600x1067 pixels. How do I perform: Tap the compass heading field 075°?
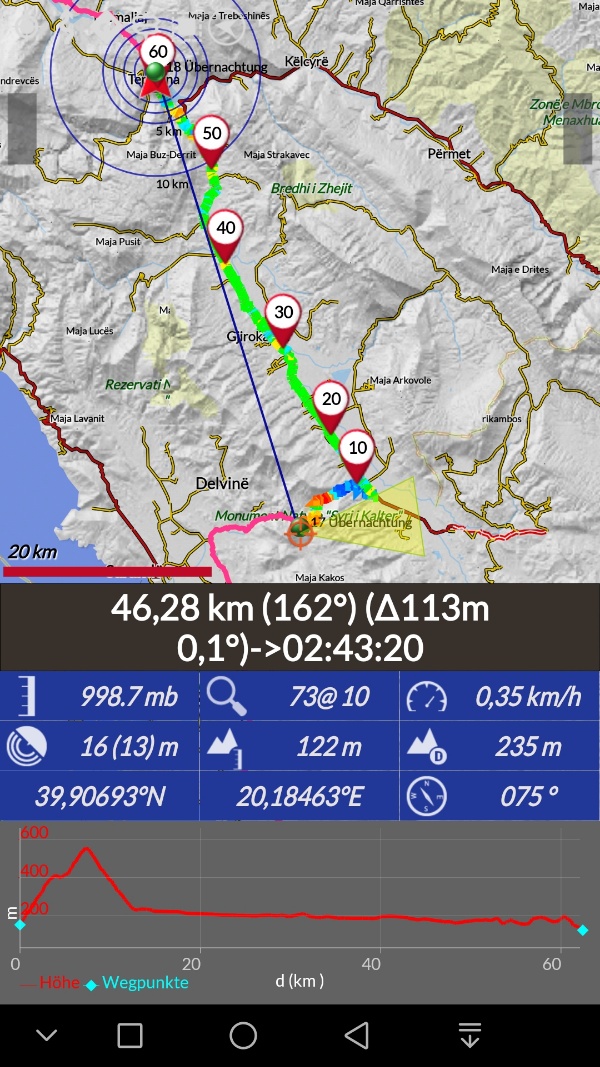coord(499,795)
